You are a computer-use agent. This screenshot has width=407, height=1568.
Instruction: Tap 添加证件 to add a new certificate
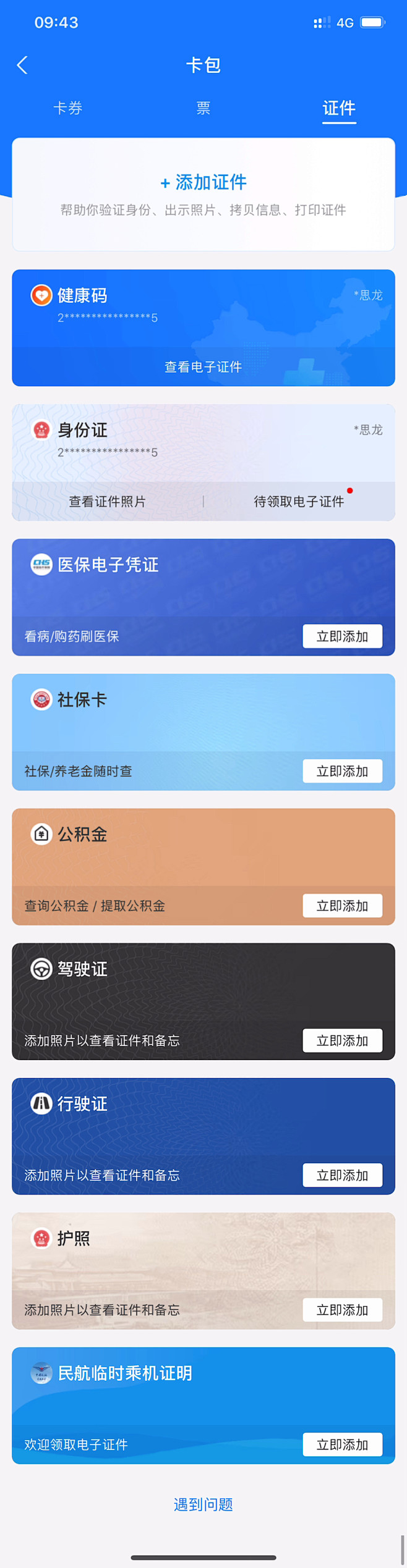(x=204, y=182)
